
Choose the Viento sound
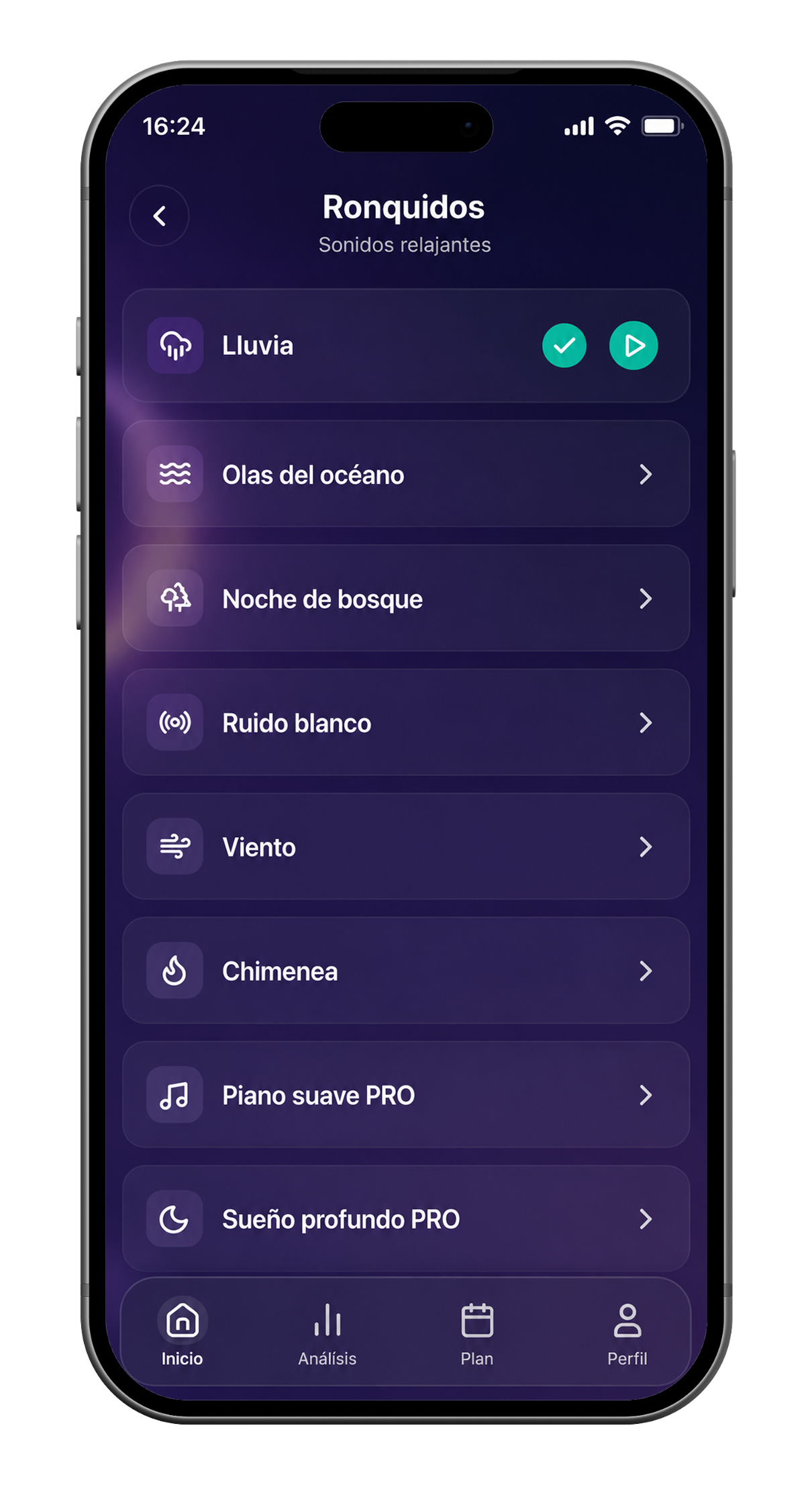pyautogui.click(x=406, y=847)
